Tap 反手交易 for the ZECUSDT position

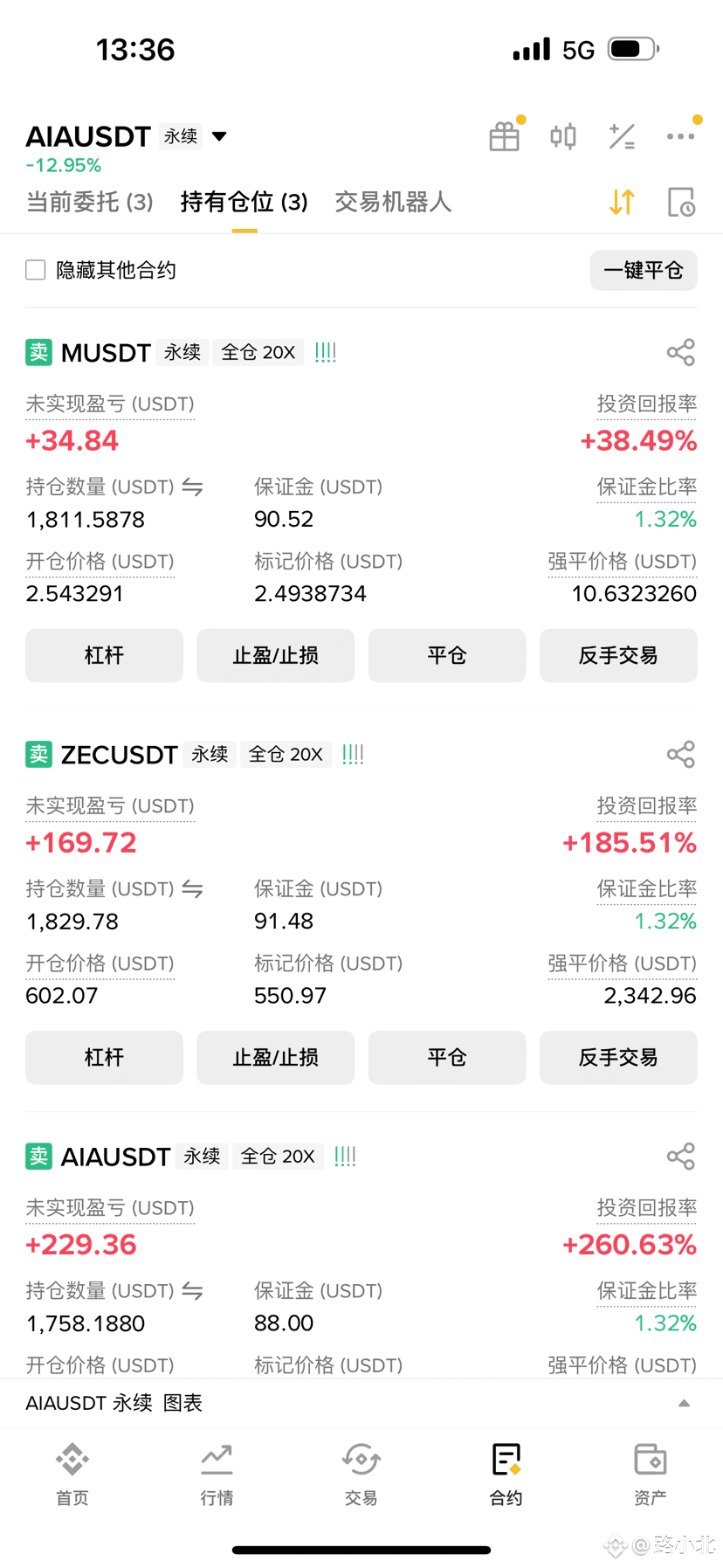pyautogui.click(x=618, y=1057)
